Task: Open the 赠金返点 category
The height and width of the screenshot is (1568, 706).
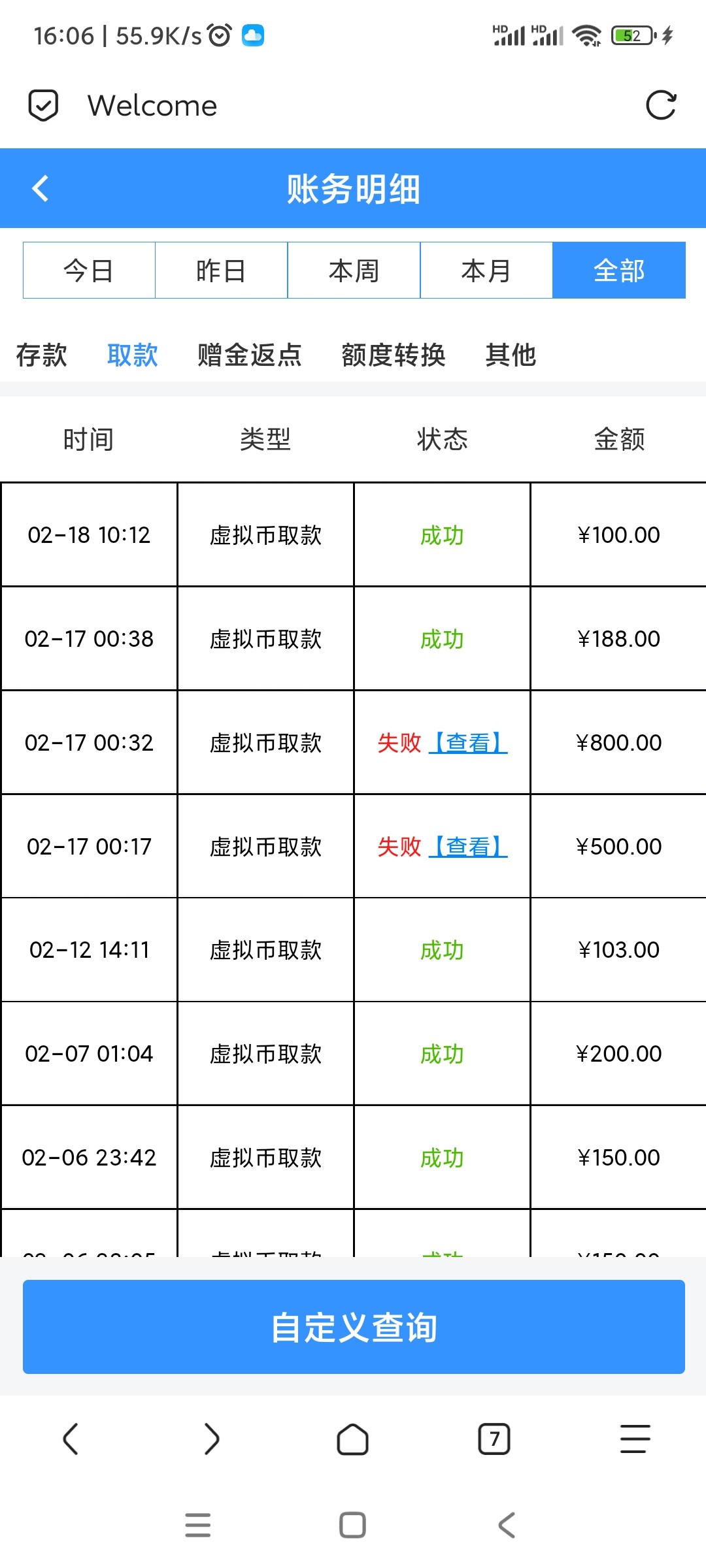Action: pyautogui.click(x=250, y=355)
